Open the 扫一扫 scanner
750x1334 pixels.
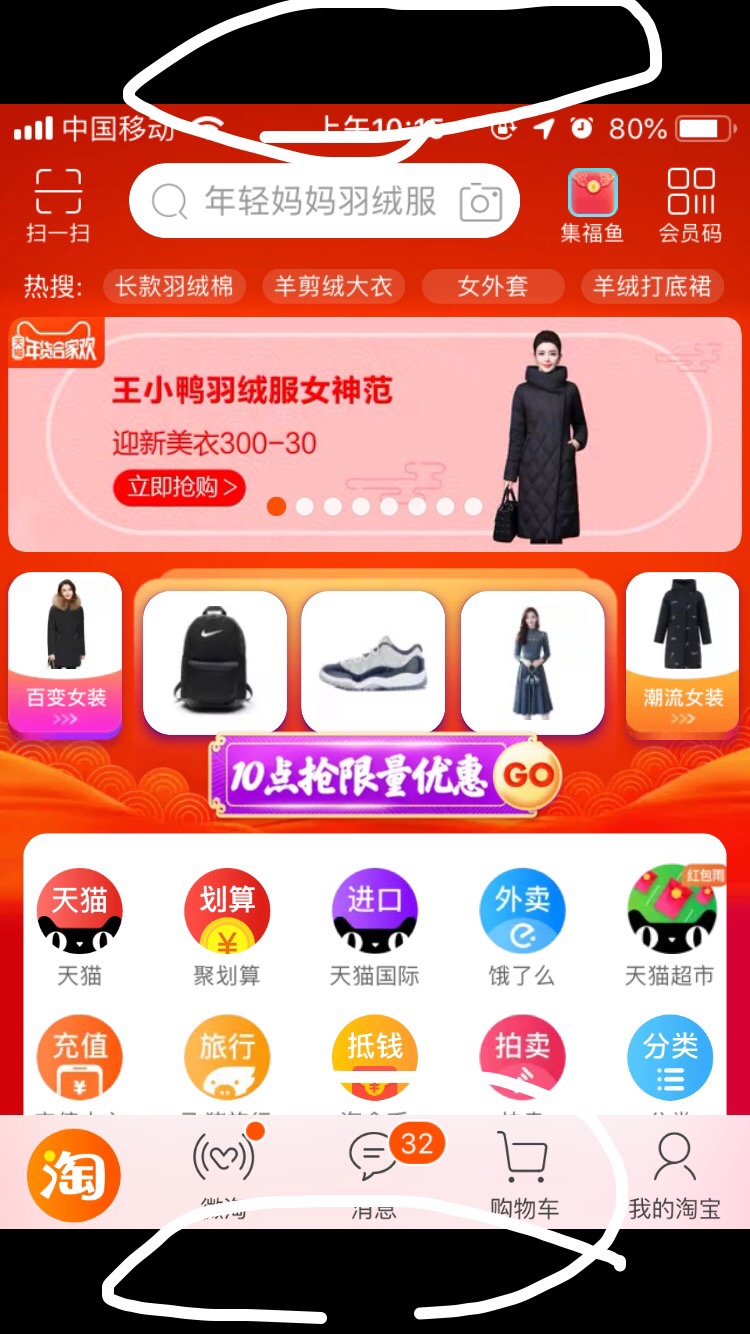[58, 204]
